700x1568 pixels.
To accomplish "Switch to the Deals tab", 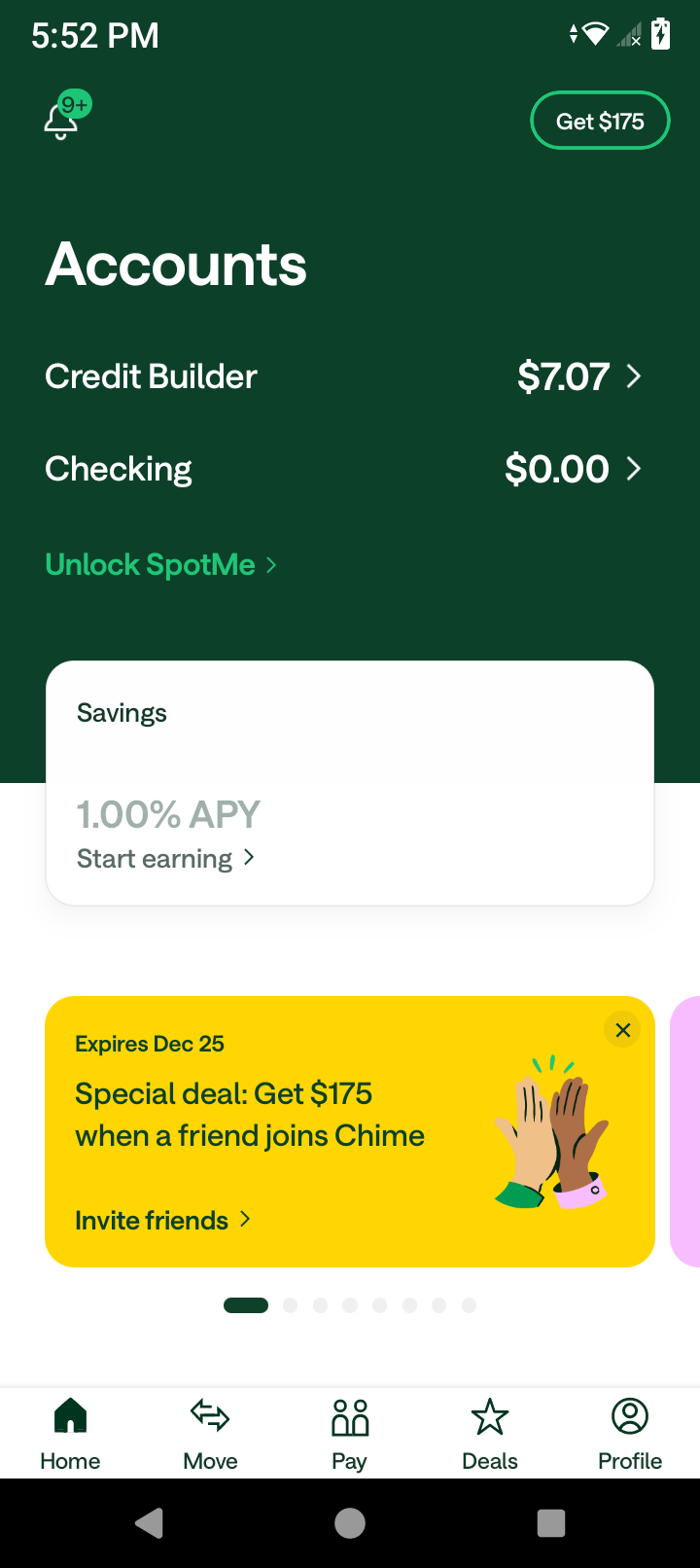I will (490, 1434).
